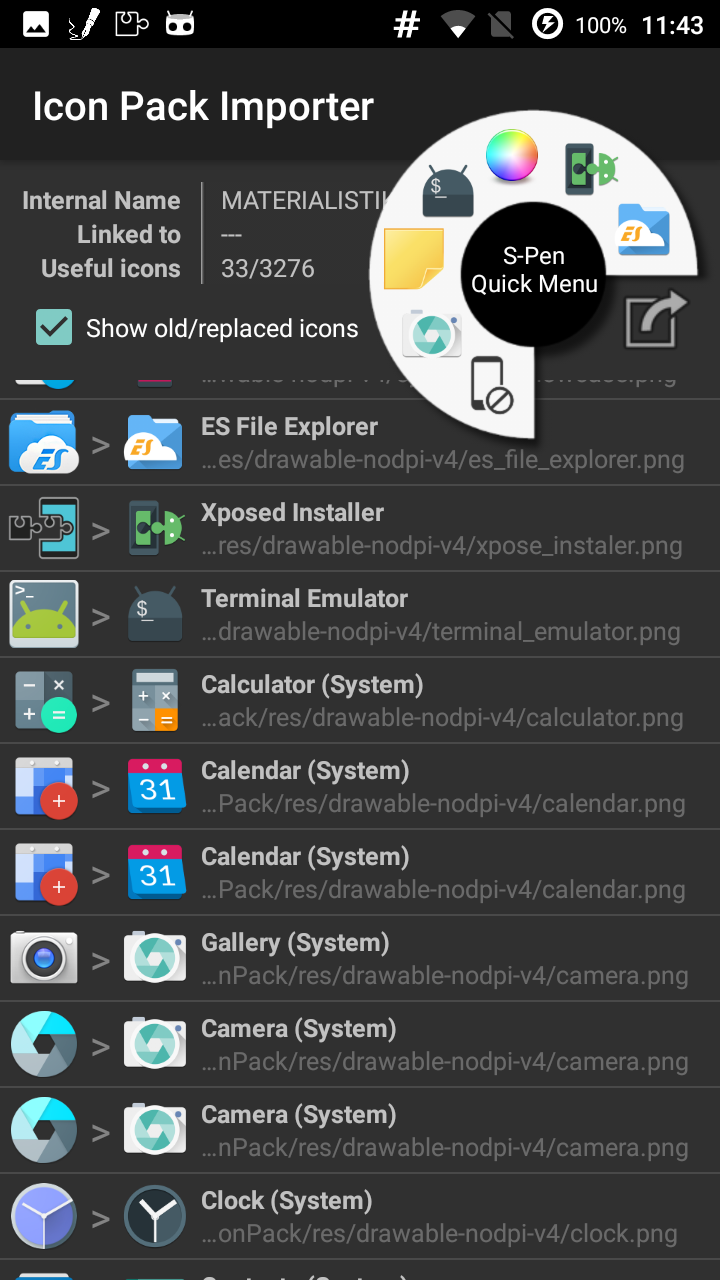Select the Terminal Emulator row
Screen dimensions: 720x1280
coord(360,615)
